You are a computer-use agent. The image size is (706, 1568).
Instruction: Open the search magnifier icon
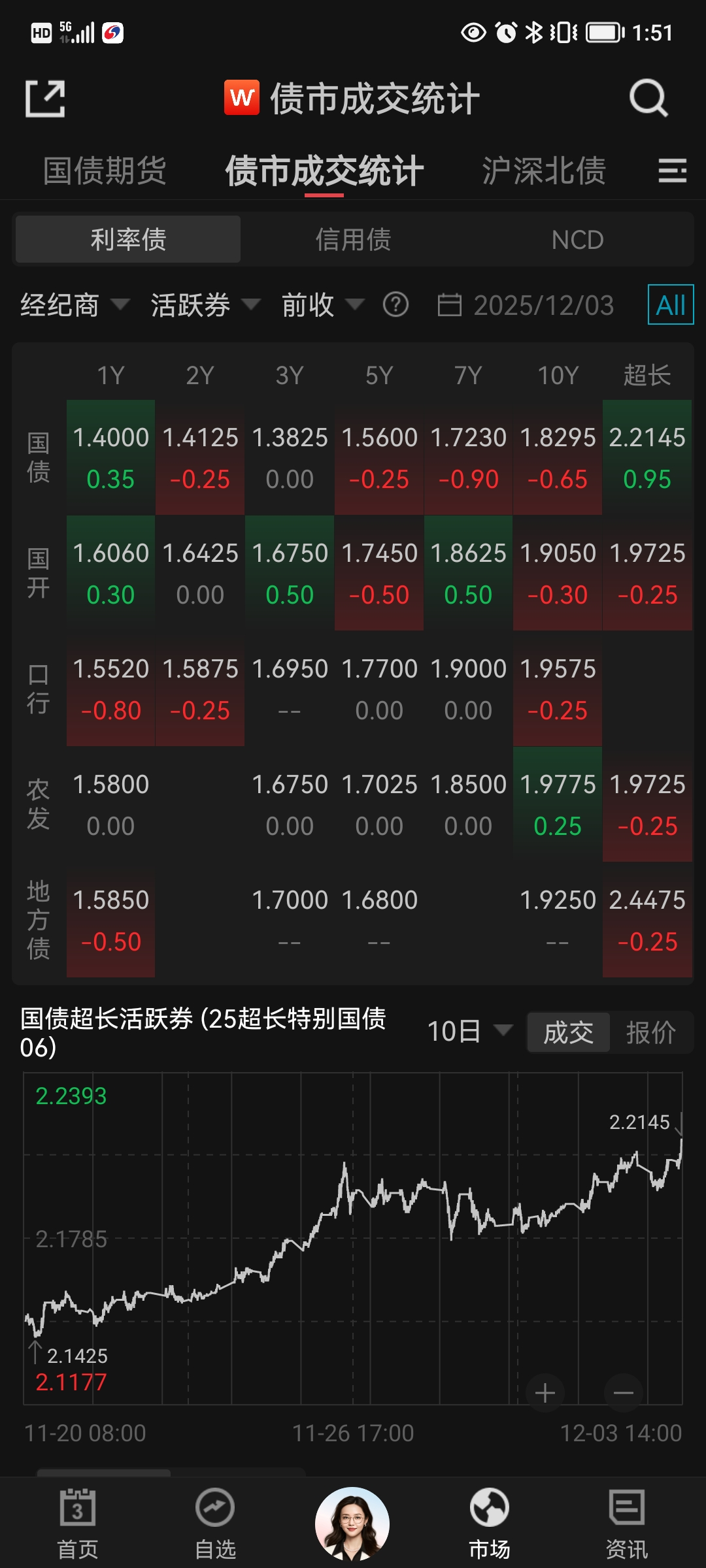point(648,99)
